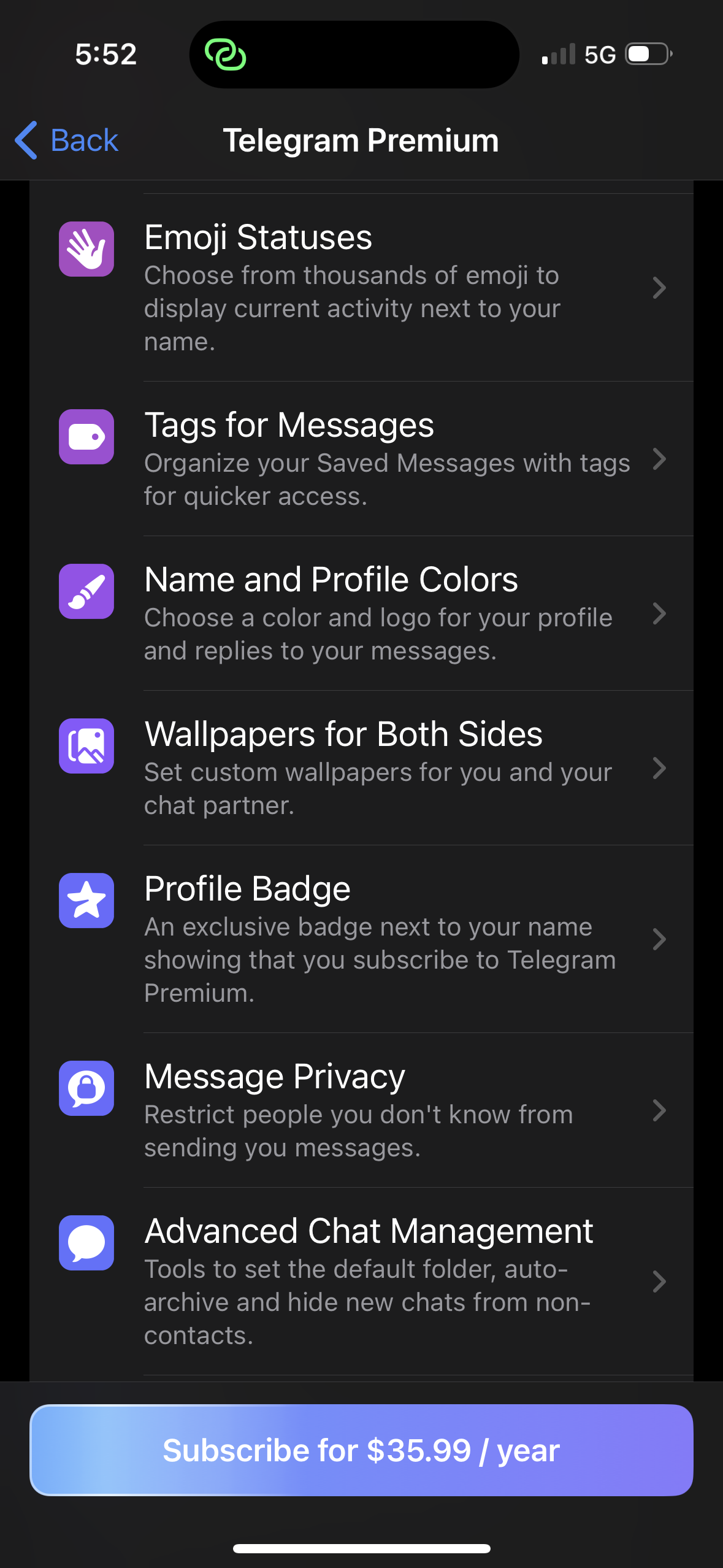Image resolution: width=723 pixels, height=1568 pixels.
Task: Navigate back using the Back control
Action: coord(65,140)
